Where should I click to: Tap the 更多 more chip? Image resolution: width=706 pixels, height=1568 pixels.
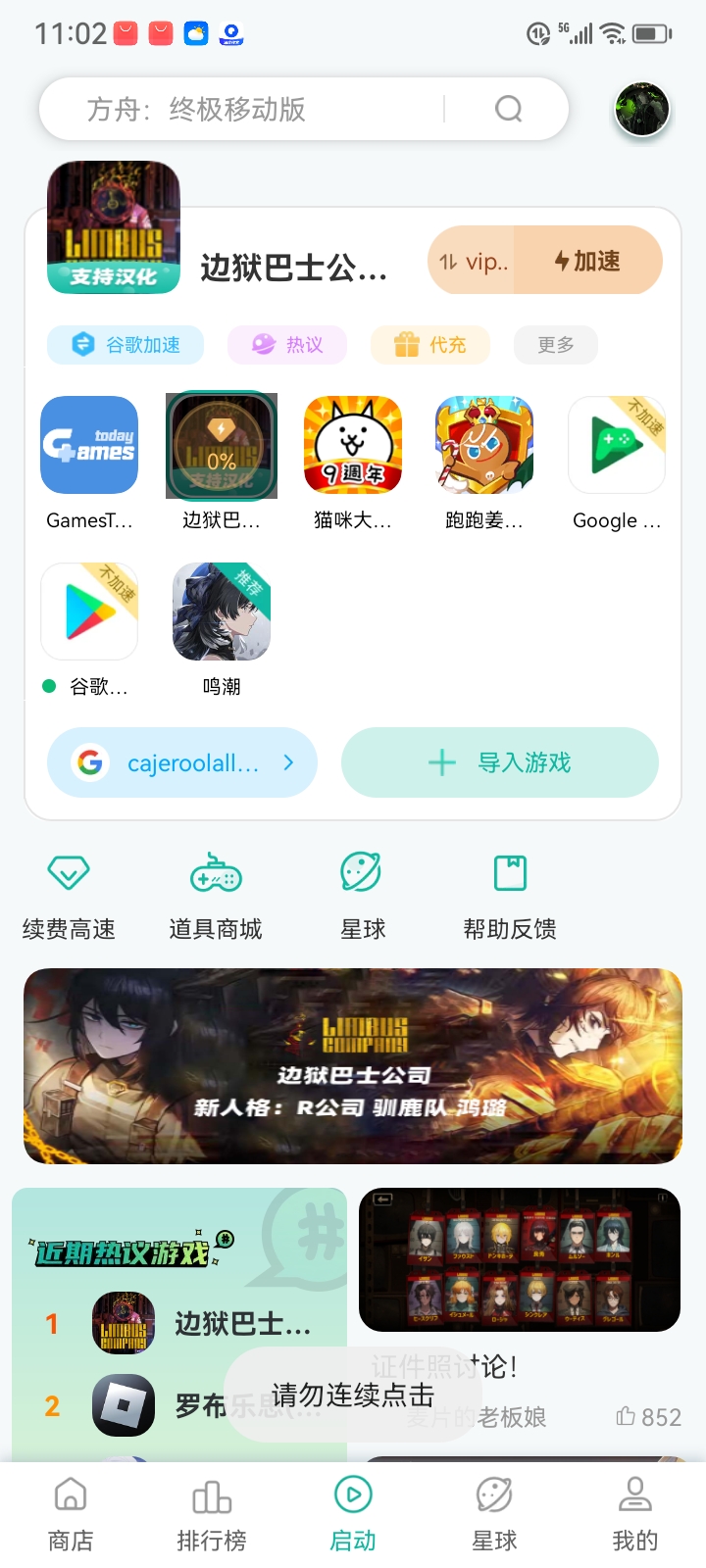pos(556,345)
